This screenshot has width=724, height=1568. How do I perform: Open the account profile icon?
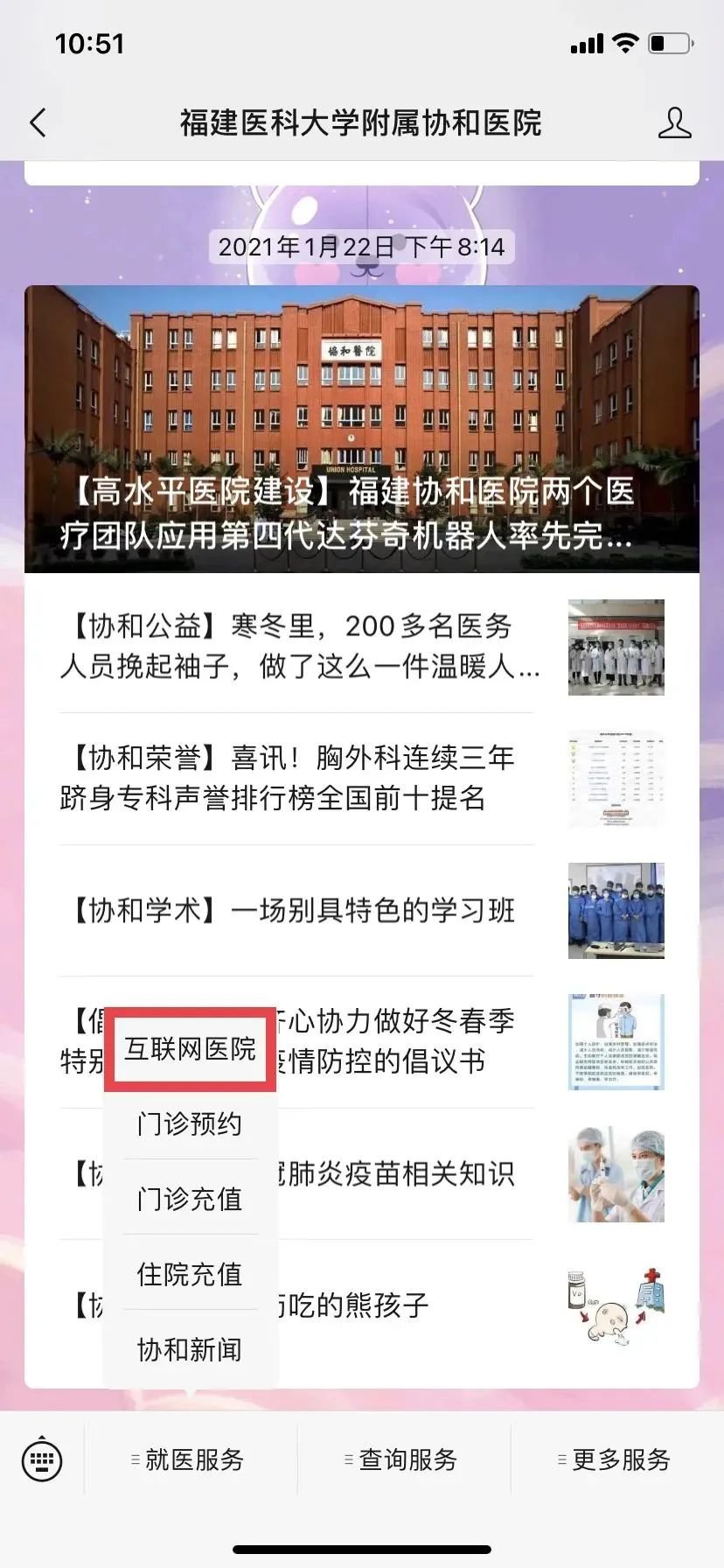pyautogui.click(x=674, y=123)
